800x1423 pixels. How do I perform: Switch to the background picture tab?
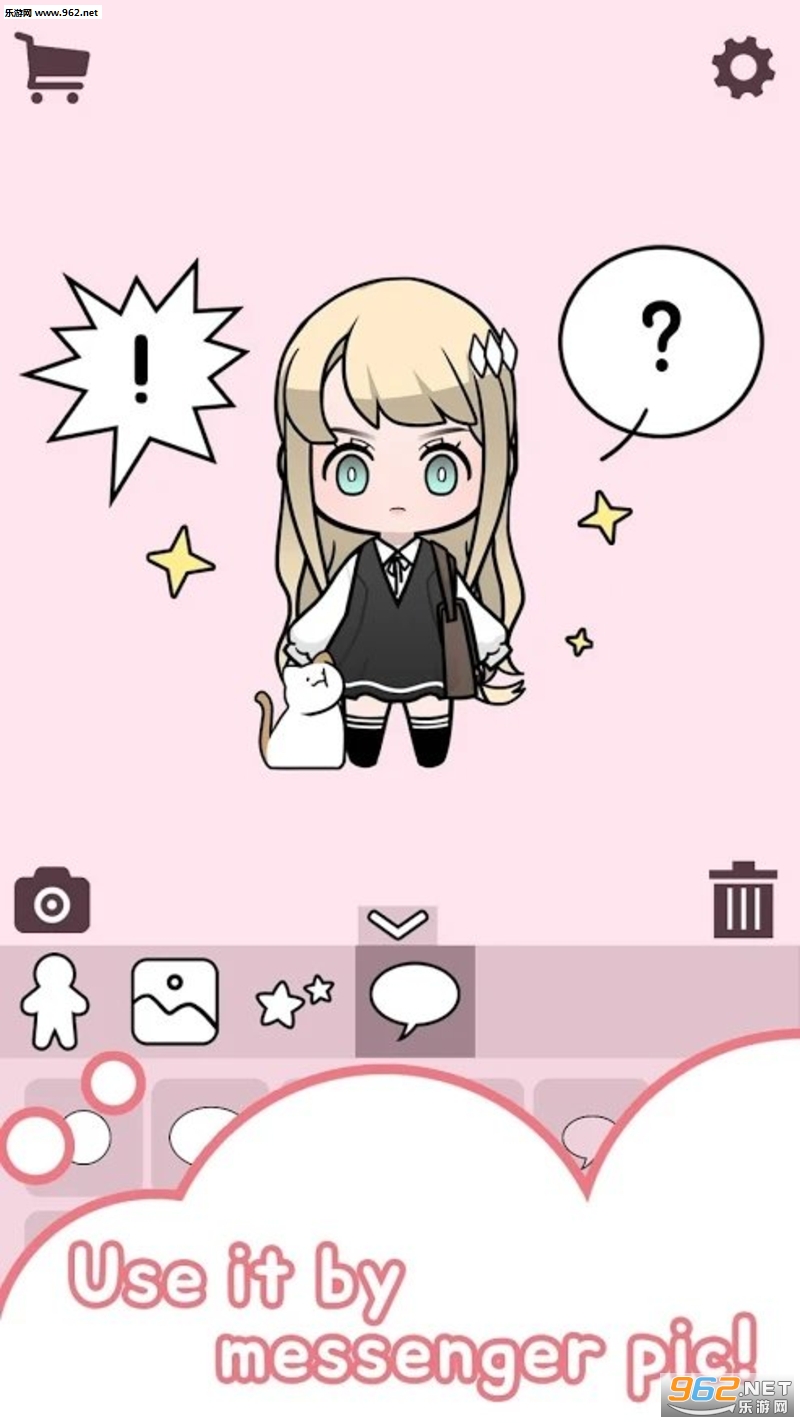click(175, 1001)
